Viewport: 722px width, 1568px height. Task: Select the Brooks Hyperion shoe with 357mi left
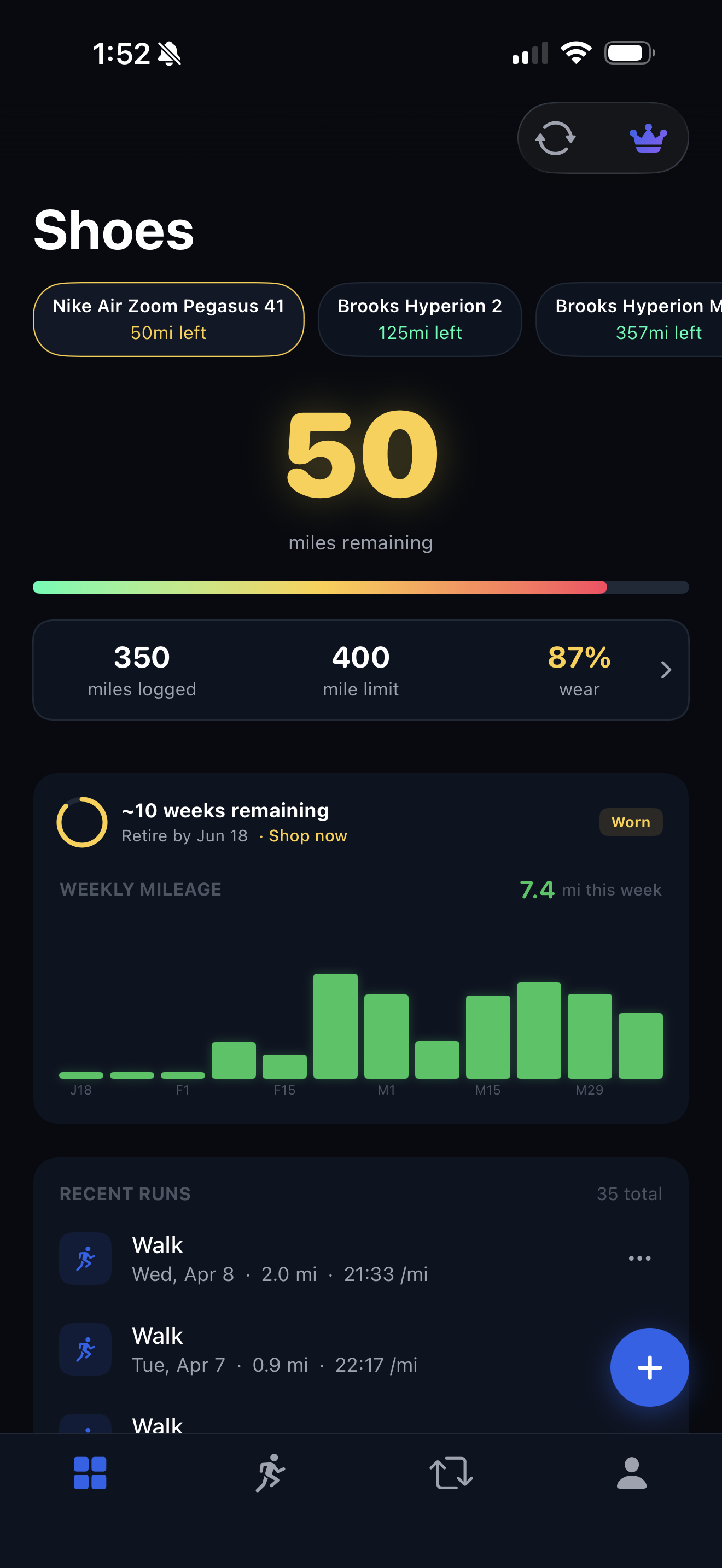click(x=633, y=319)
